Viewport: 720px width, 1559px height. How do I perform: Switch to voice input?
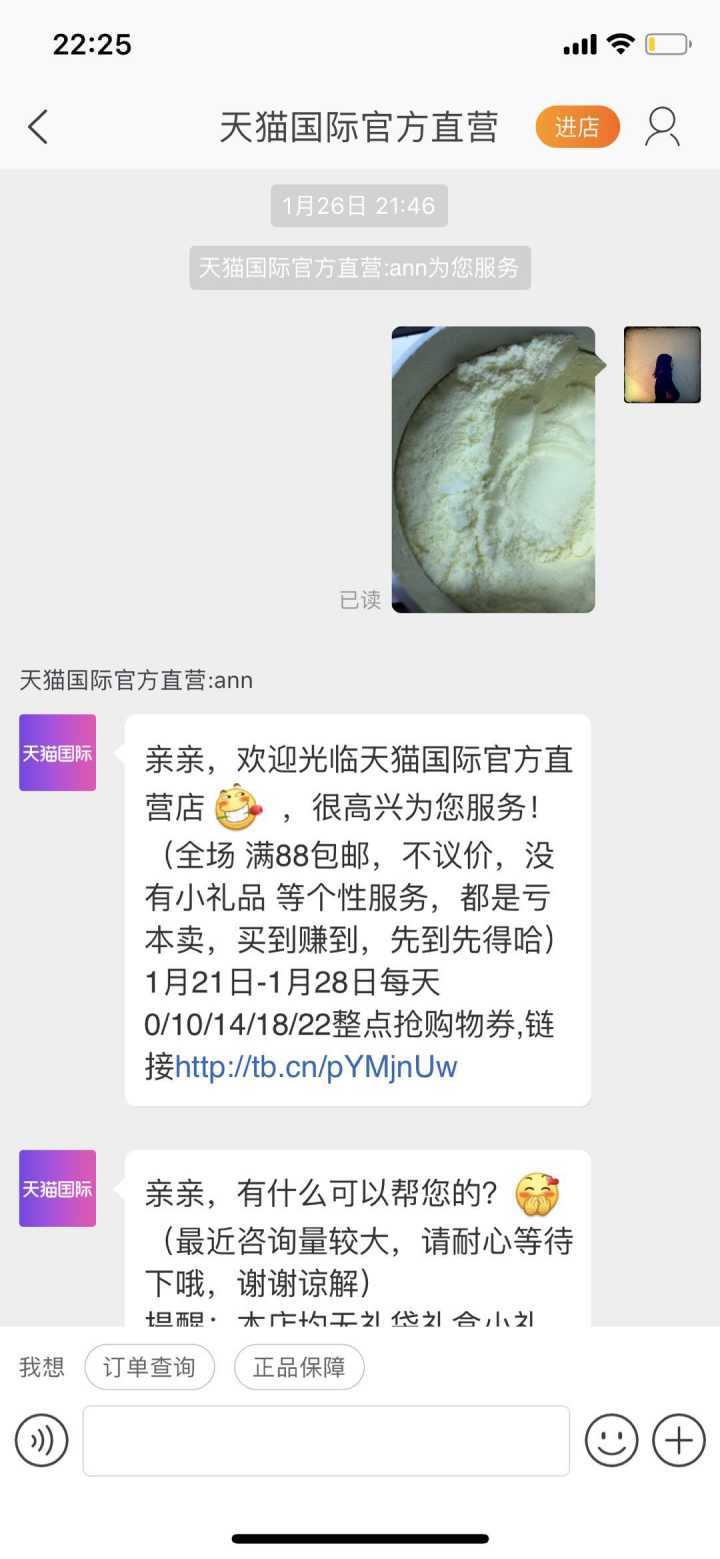coord(41,1441)
